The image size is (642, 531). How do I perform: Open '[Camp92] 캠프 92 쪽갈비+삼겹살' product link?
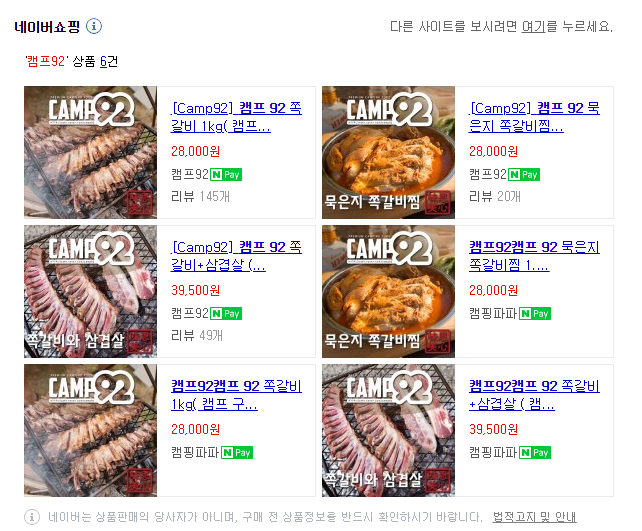click(x=237, y=256)
